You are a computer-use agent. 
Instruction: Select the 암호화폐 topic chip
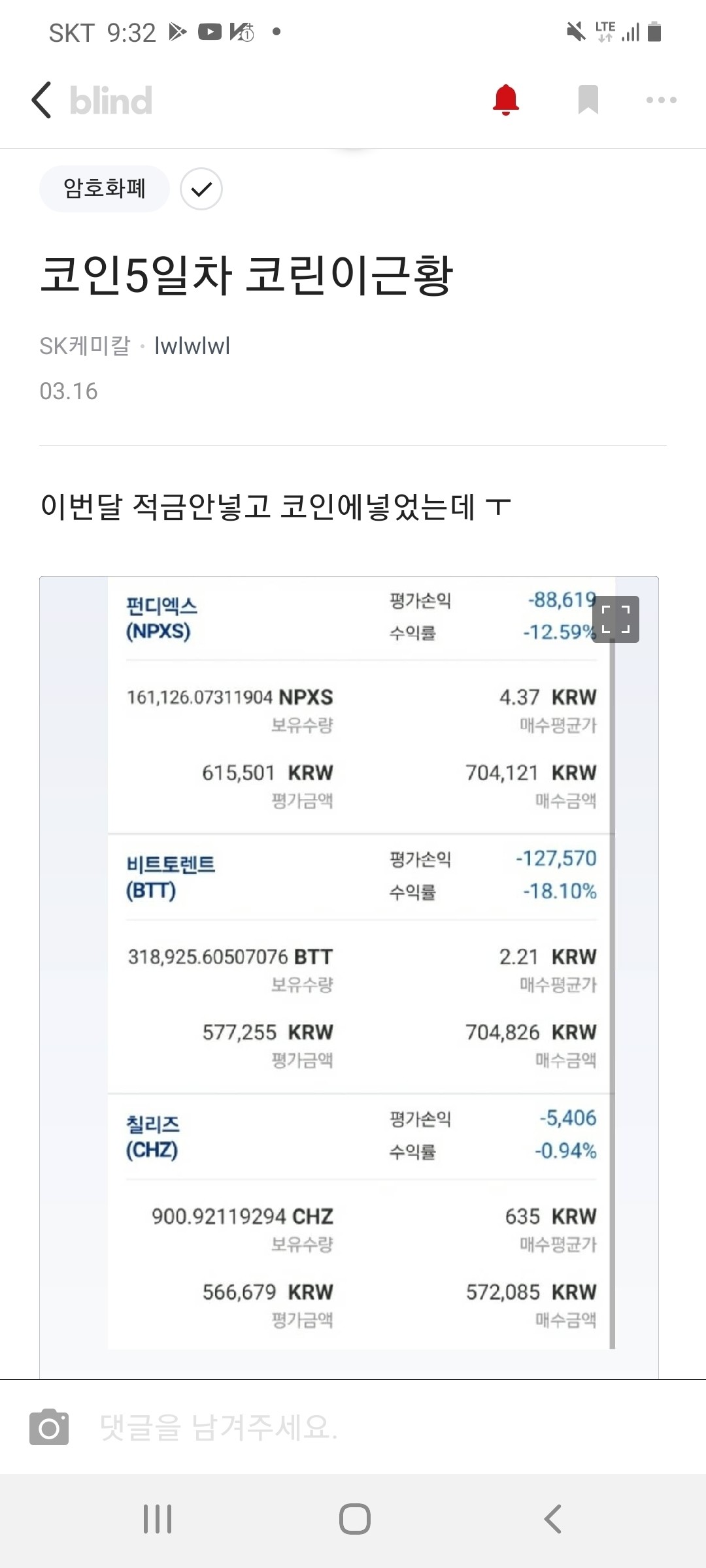103,189
